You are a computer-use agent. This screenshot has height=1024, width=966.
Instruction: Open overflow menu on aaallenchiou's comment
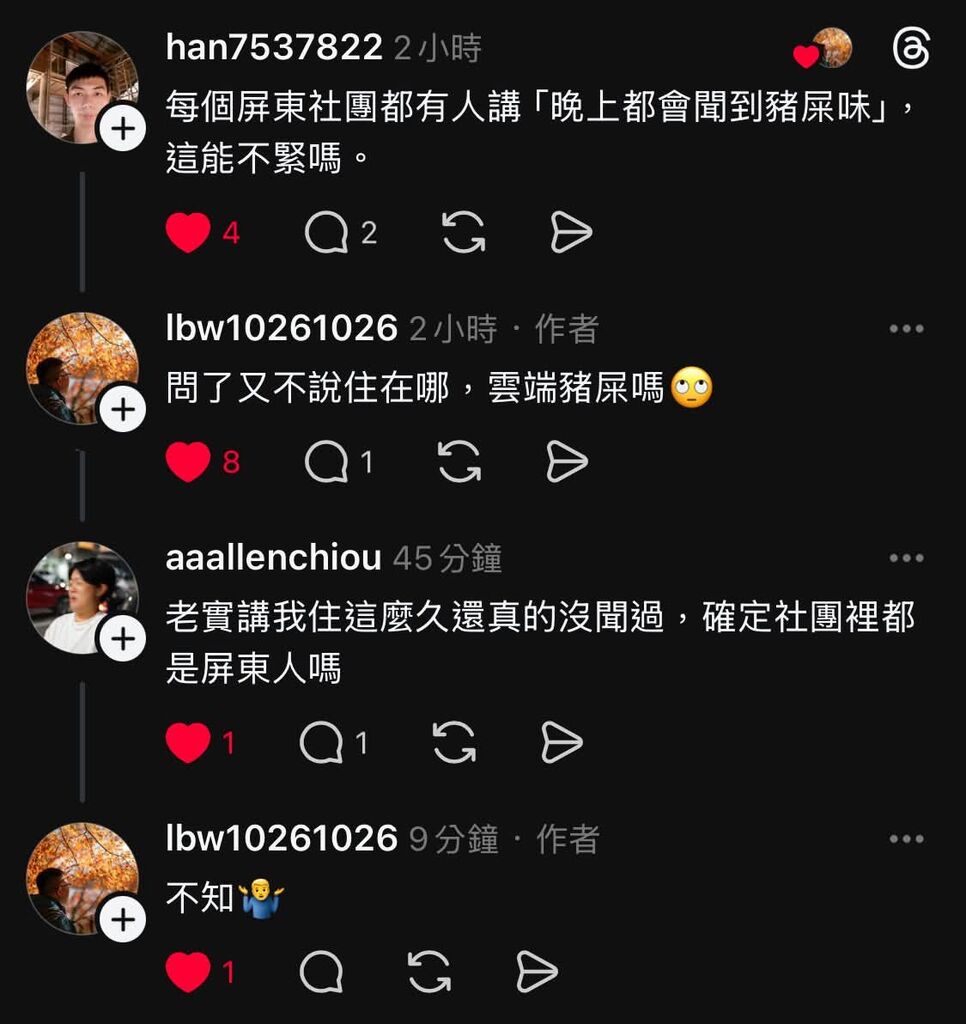(906, 558)
